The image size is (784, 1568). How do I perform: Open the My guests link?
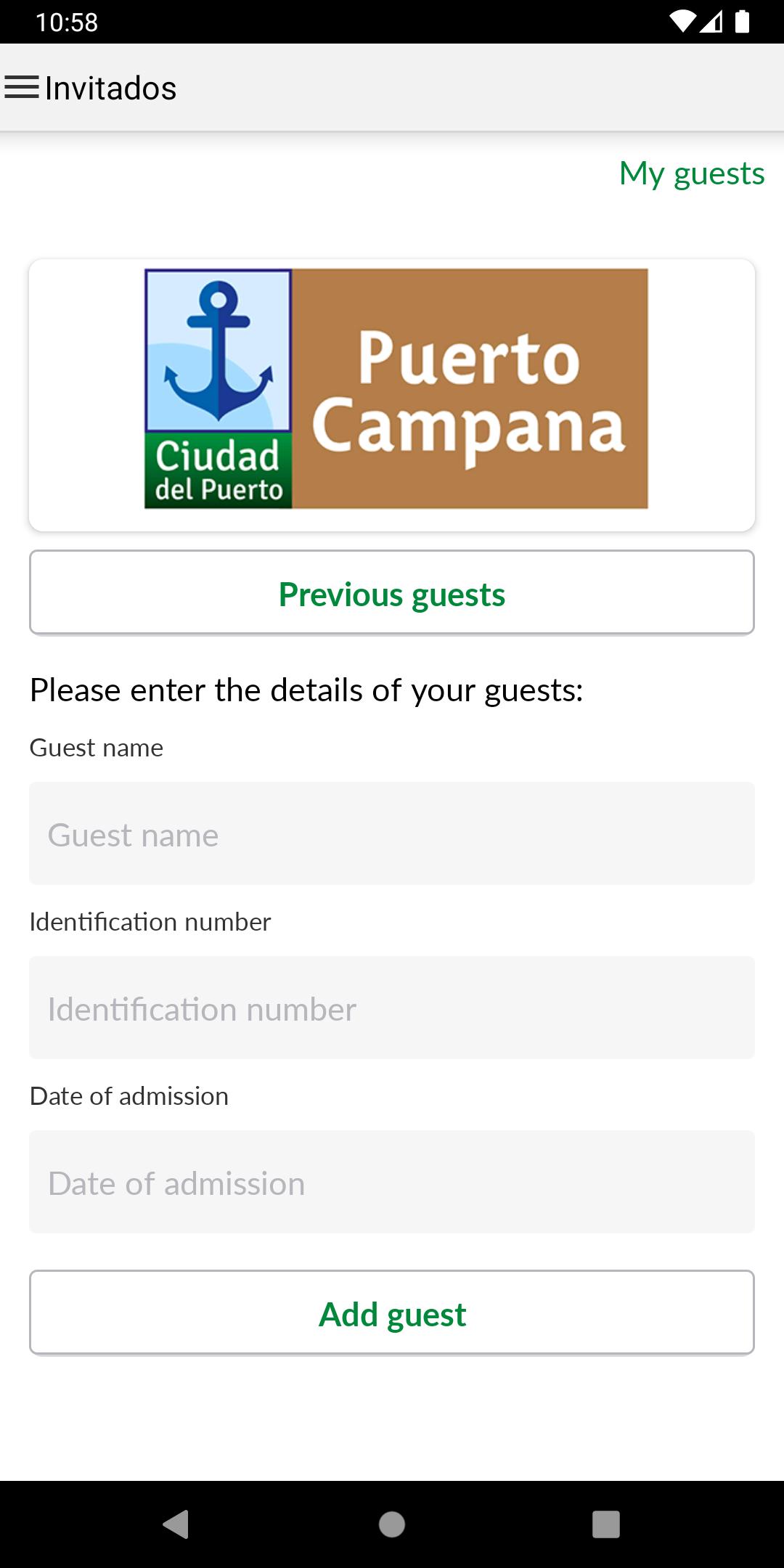pyautogui.click(x=692, y=173)
